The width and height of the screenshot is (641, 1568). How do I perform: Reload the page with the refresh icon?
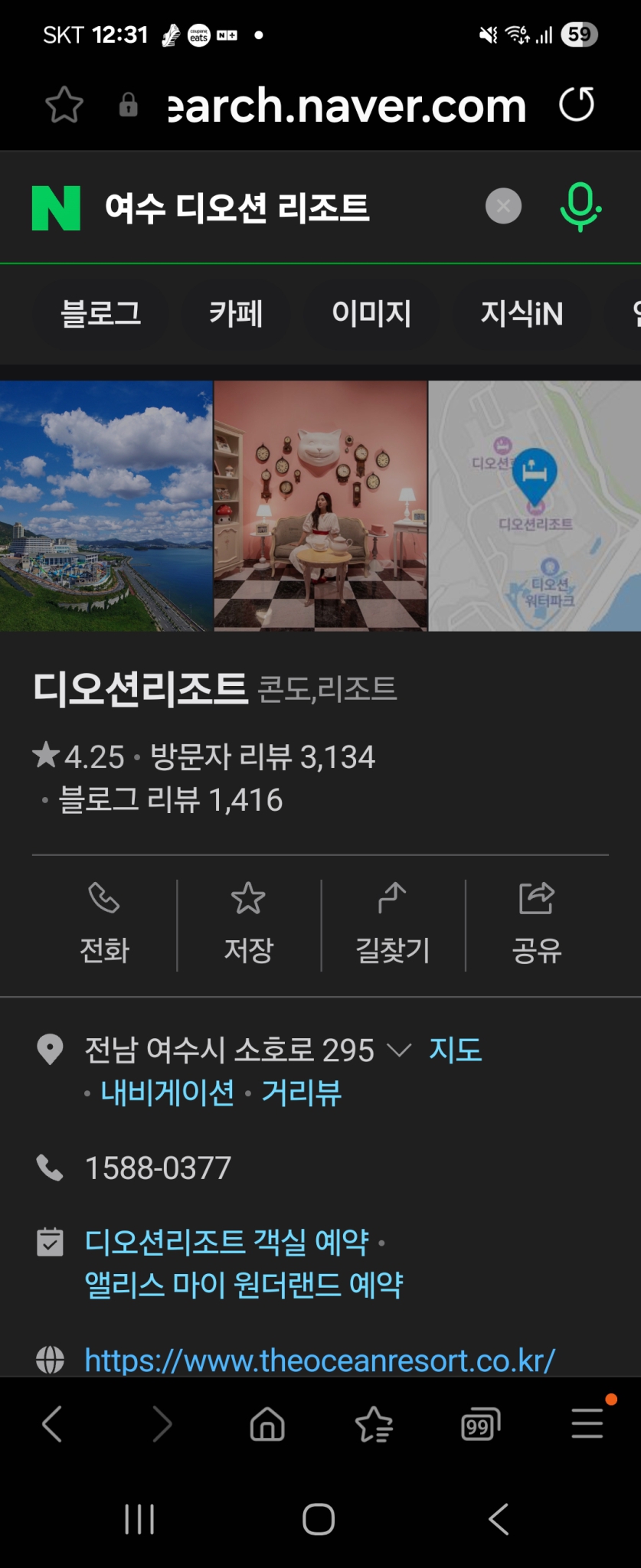[x=577, y=106]
